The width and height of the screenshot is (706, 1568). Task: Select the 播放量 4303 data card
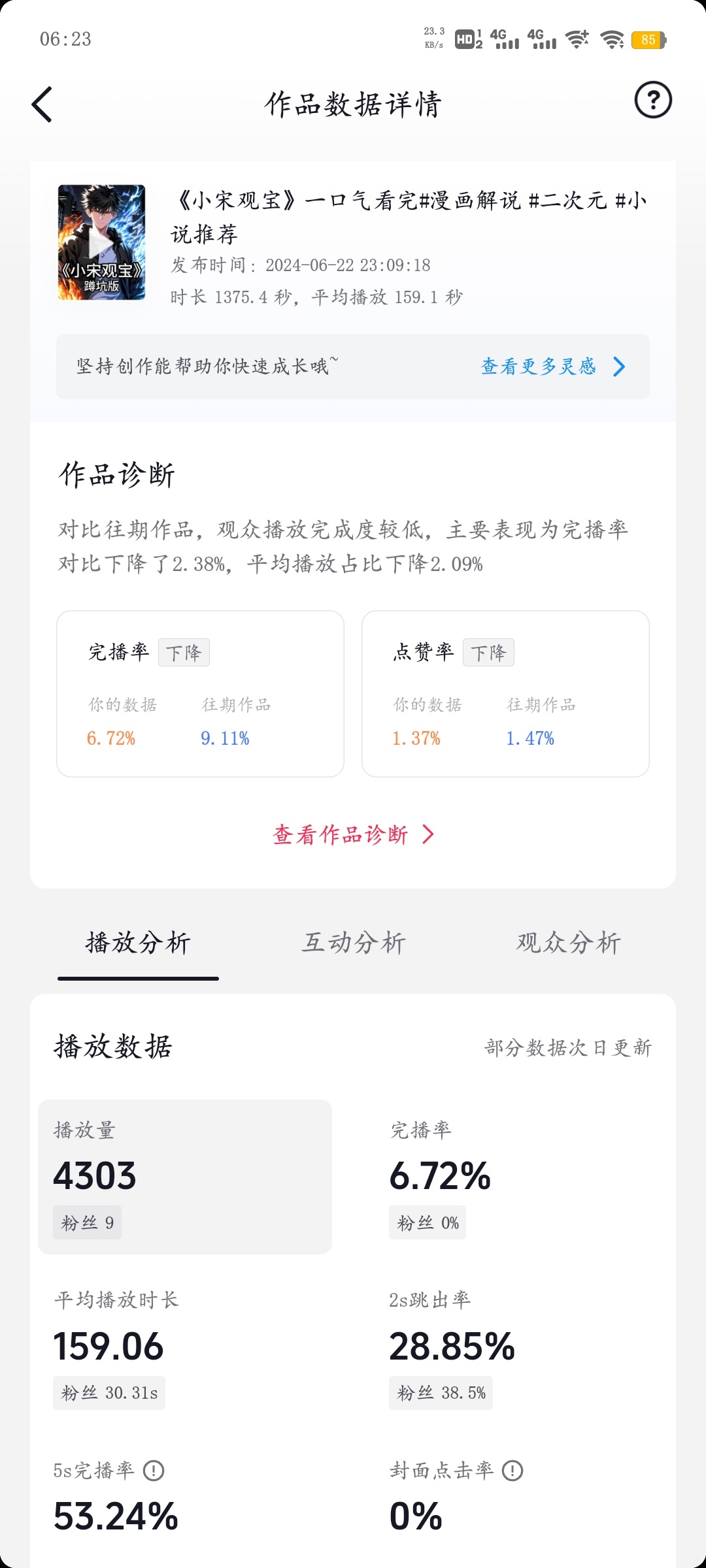click(185, 1177)
